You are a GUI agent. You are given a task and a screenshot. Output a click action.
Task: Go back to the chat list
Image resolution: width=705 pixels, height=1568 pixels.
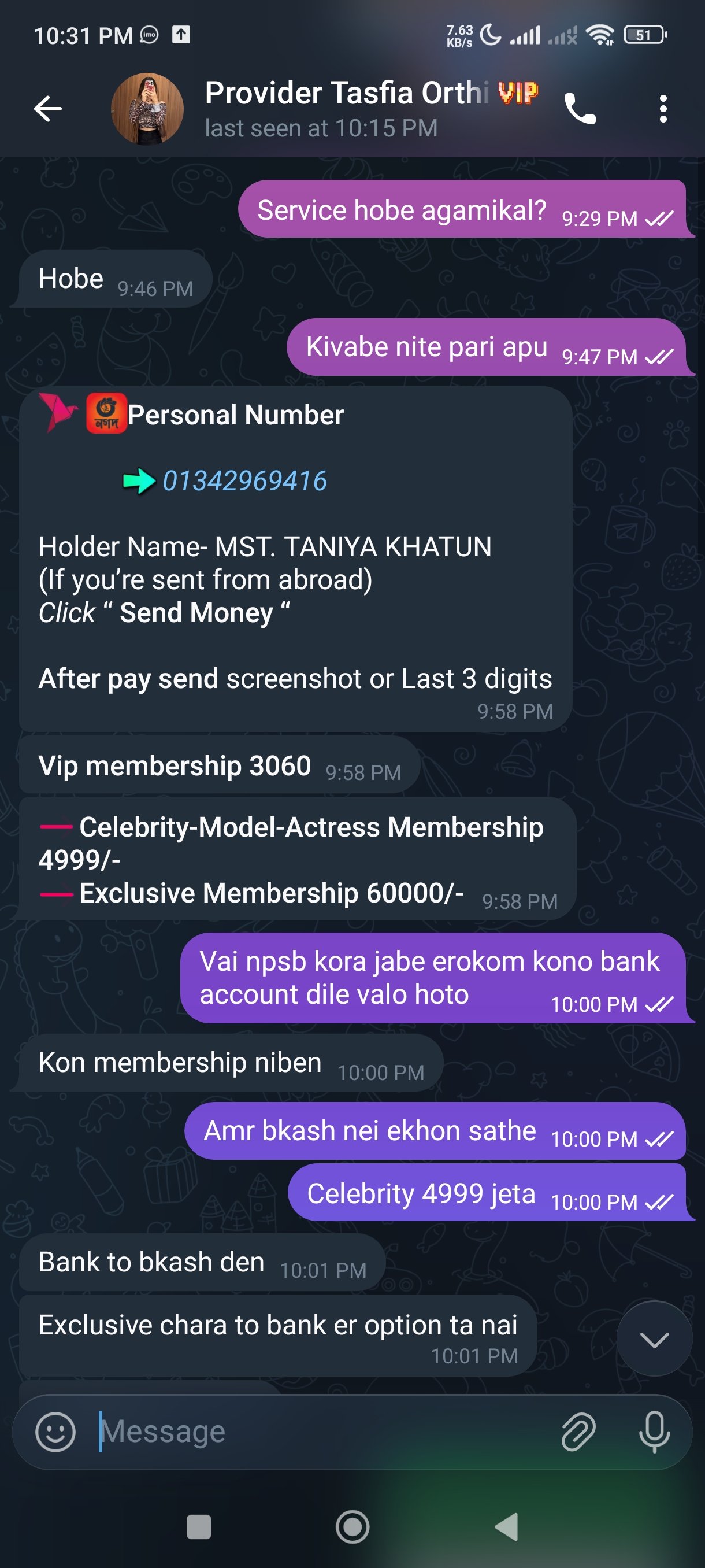47,109
